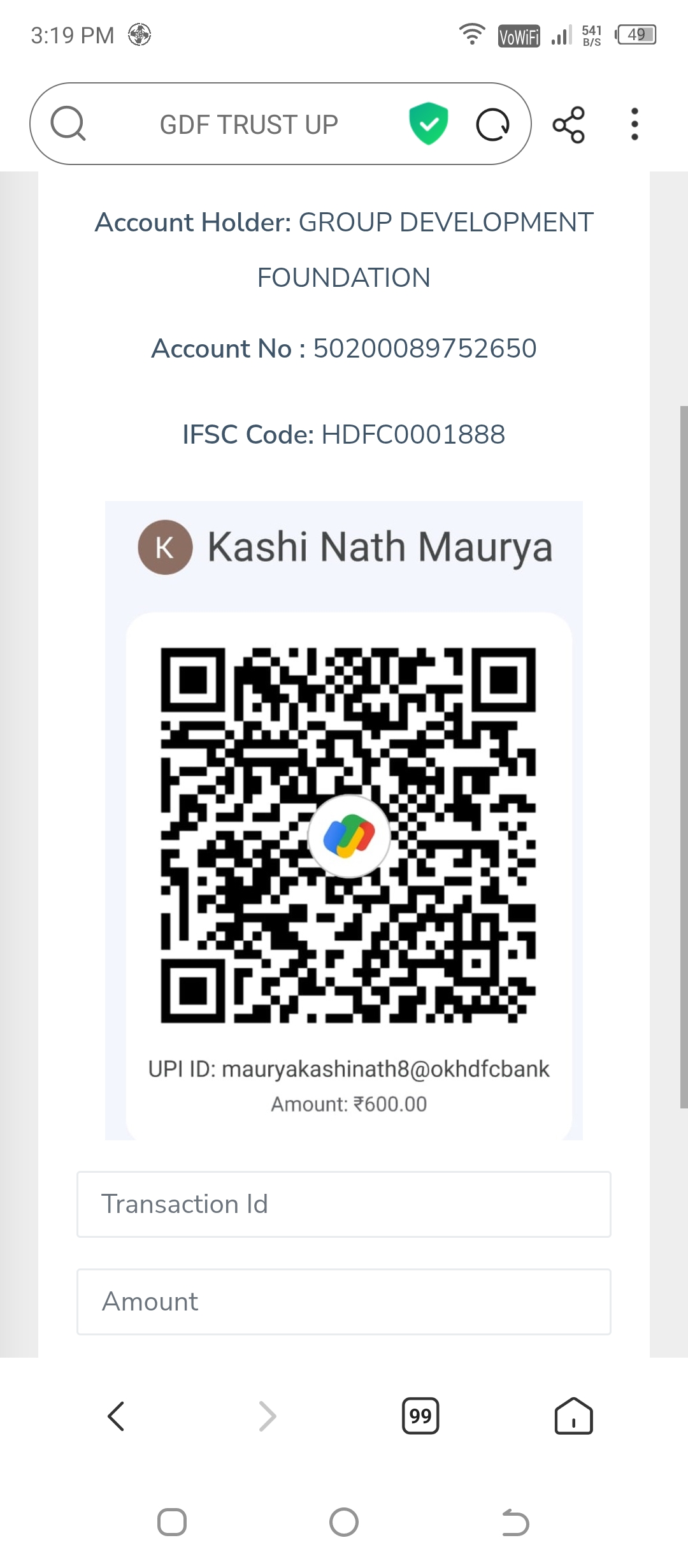Go back to the previous page
The height and width of the screenshot is (1568, 688).
116,1416
